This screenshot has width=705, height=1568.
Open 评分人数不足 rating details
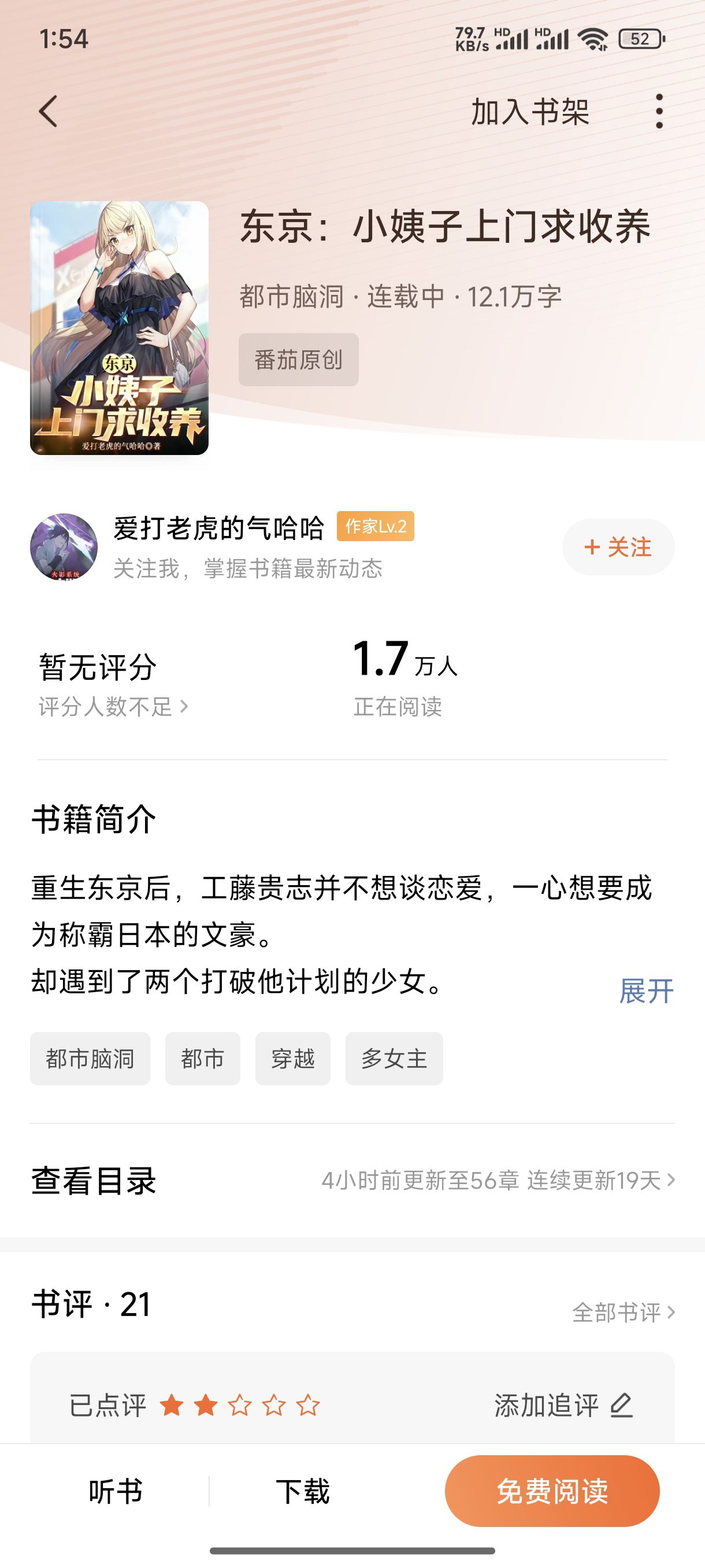pyautogui.click(x=114, y=707)
